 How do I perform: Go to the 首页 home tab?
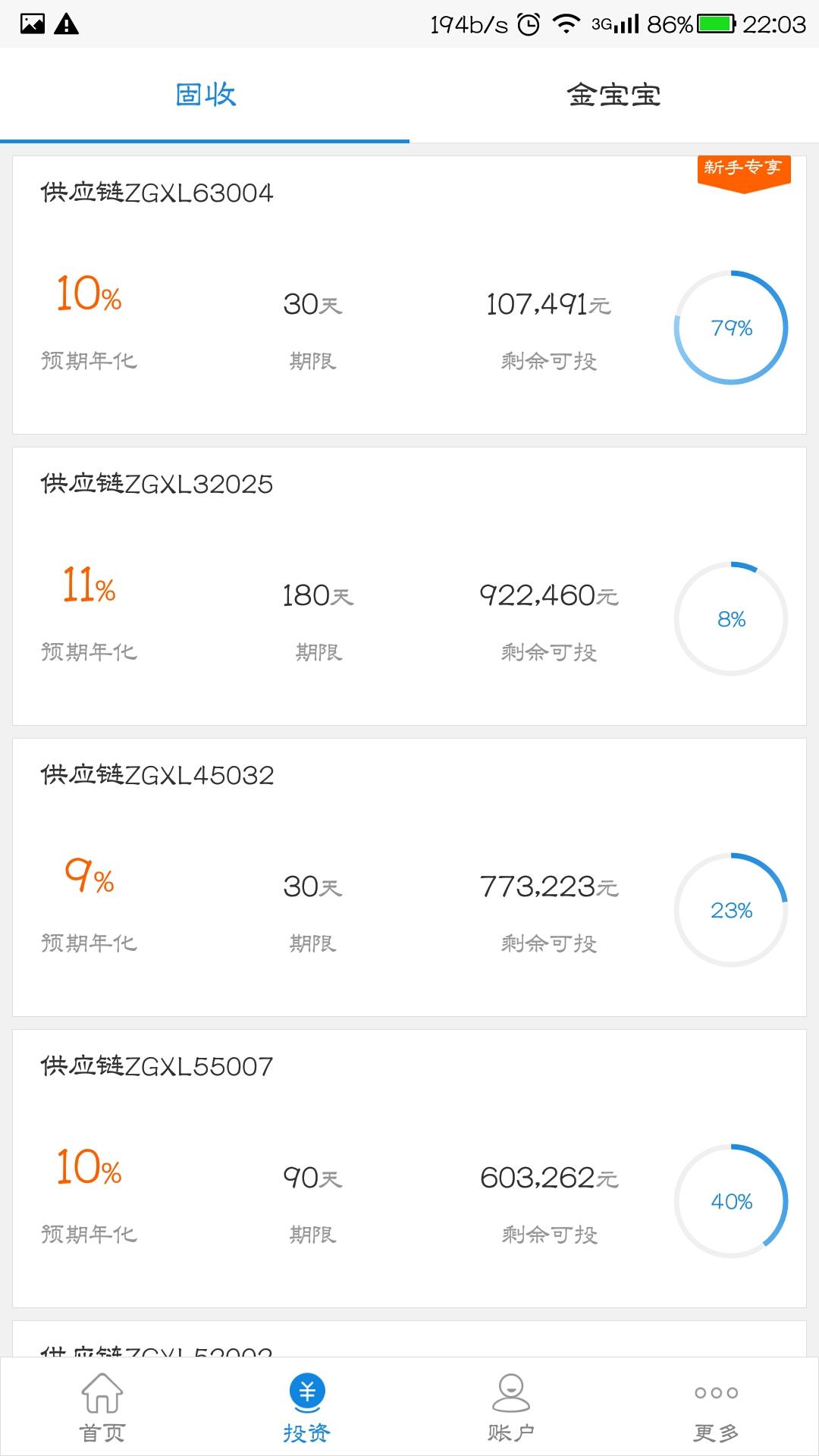coord(102,1407)
